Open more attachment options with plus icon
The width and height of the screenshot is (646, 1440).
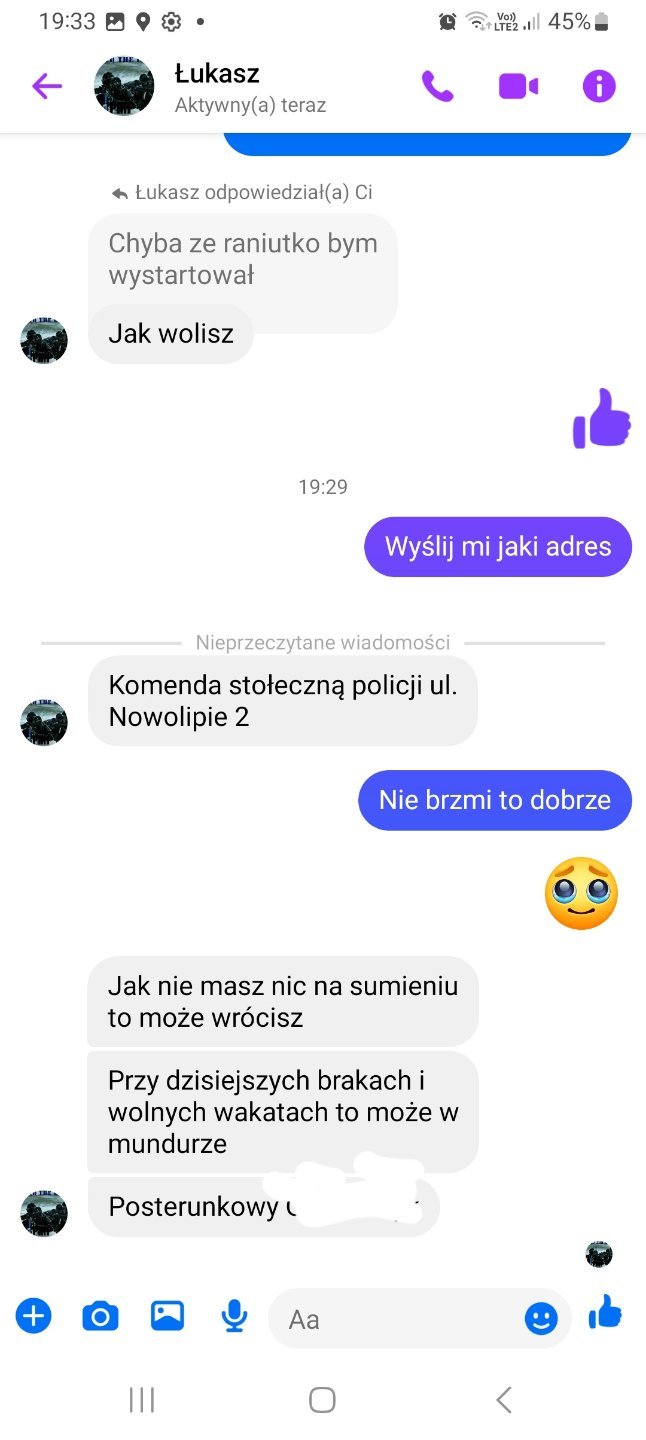34,1316
